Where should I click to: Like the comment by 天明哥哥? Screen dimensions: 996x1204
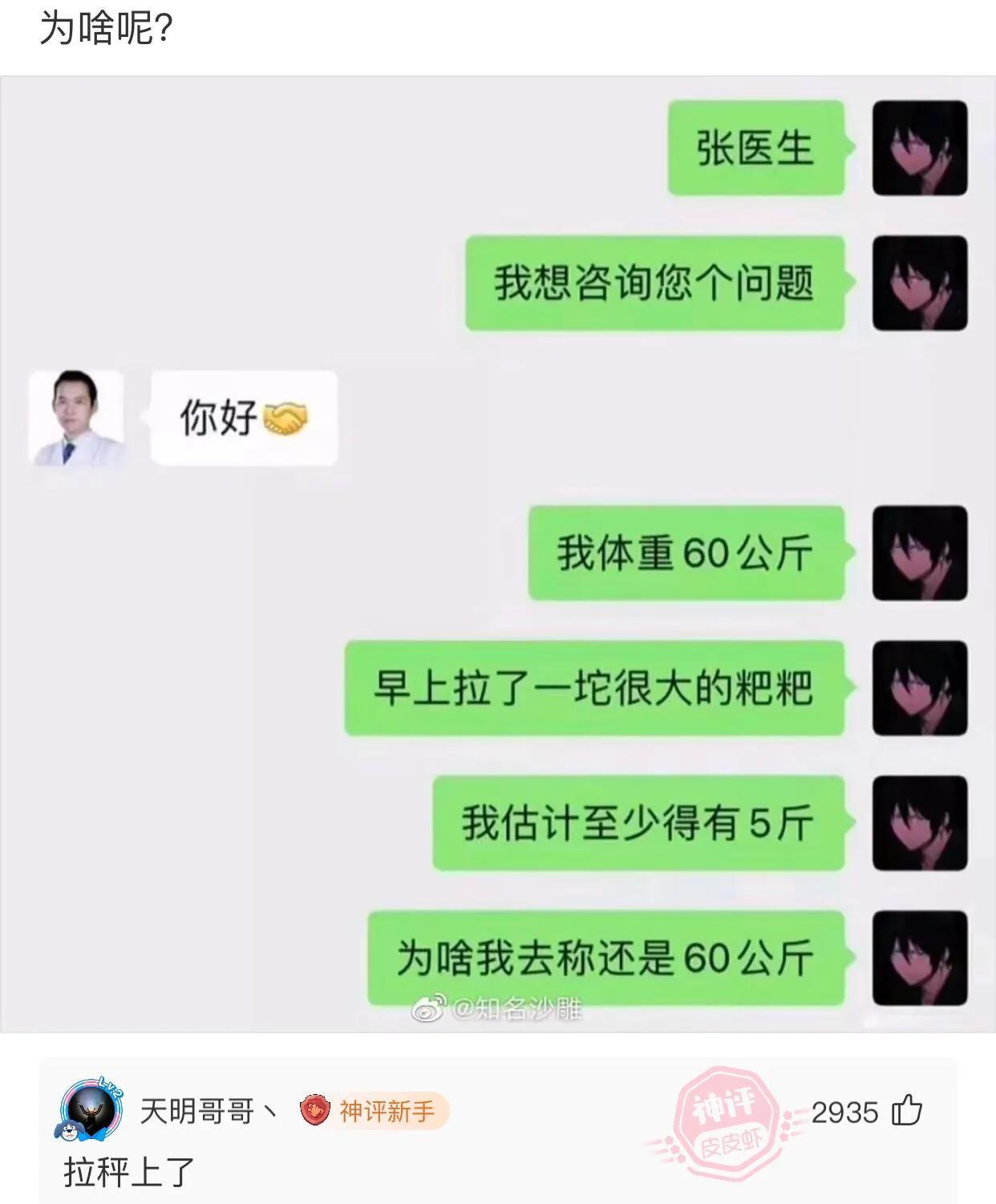[907, 1111]
